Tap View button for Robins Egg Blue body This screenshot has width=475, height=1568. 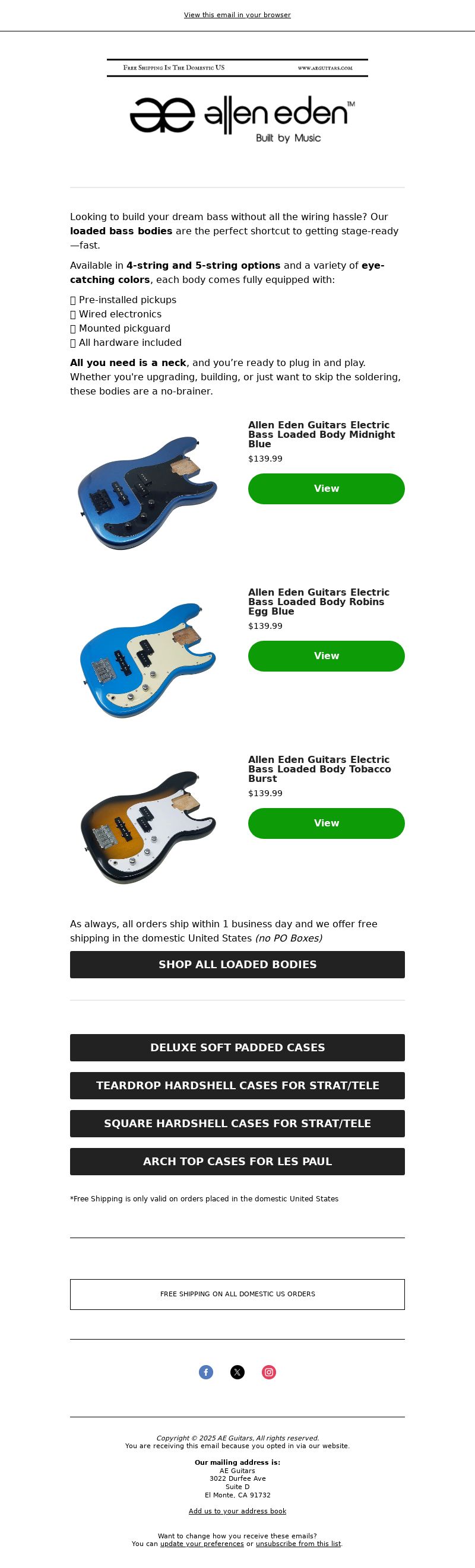tap(326, 656)
